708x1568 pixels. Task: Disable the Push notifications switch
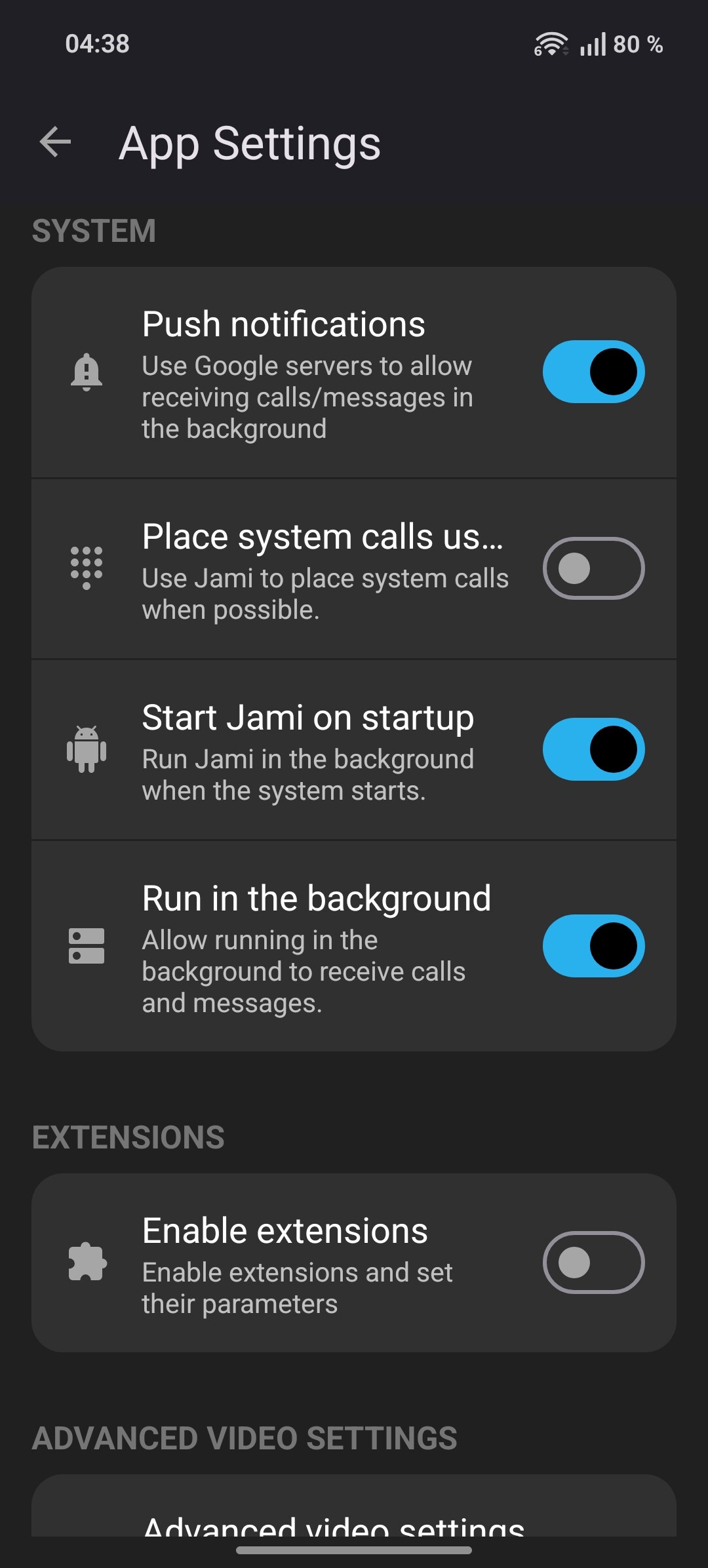[x=593, y=372]
